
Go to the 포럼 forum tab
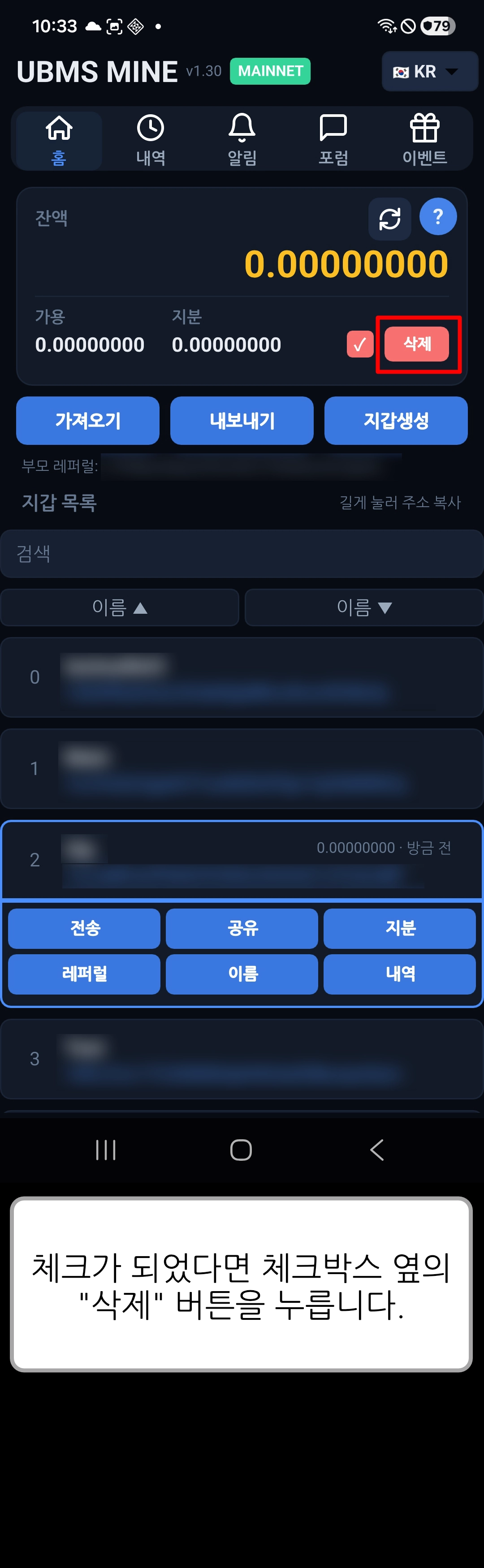click(333, 139)
